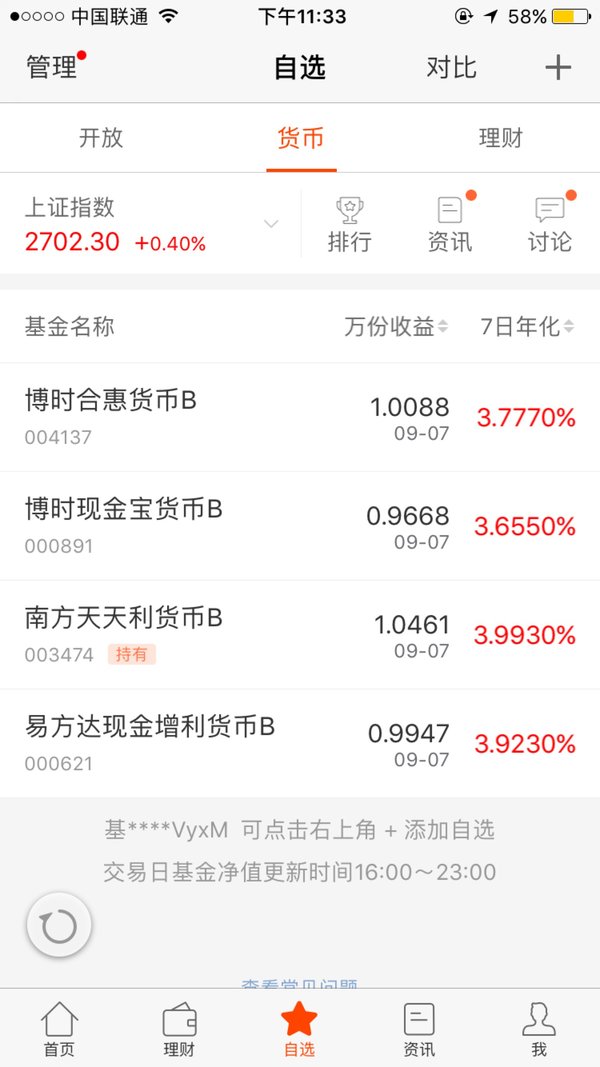Open 排行 rankings

click(x=350, y=225)
